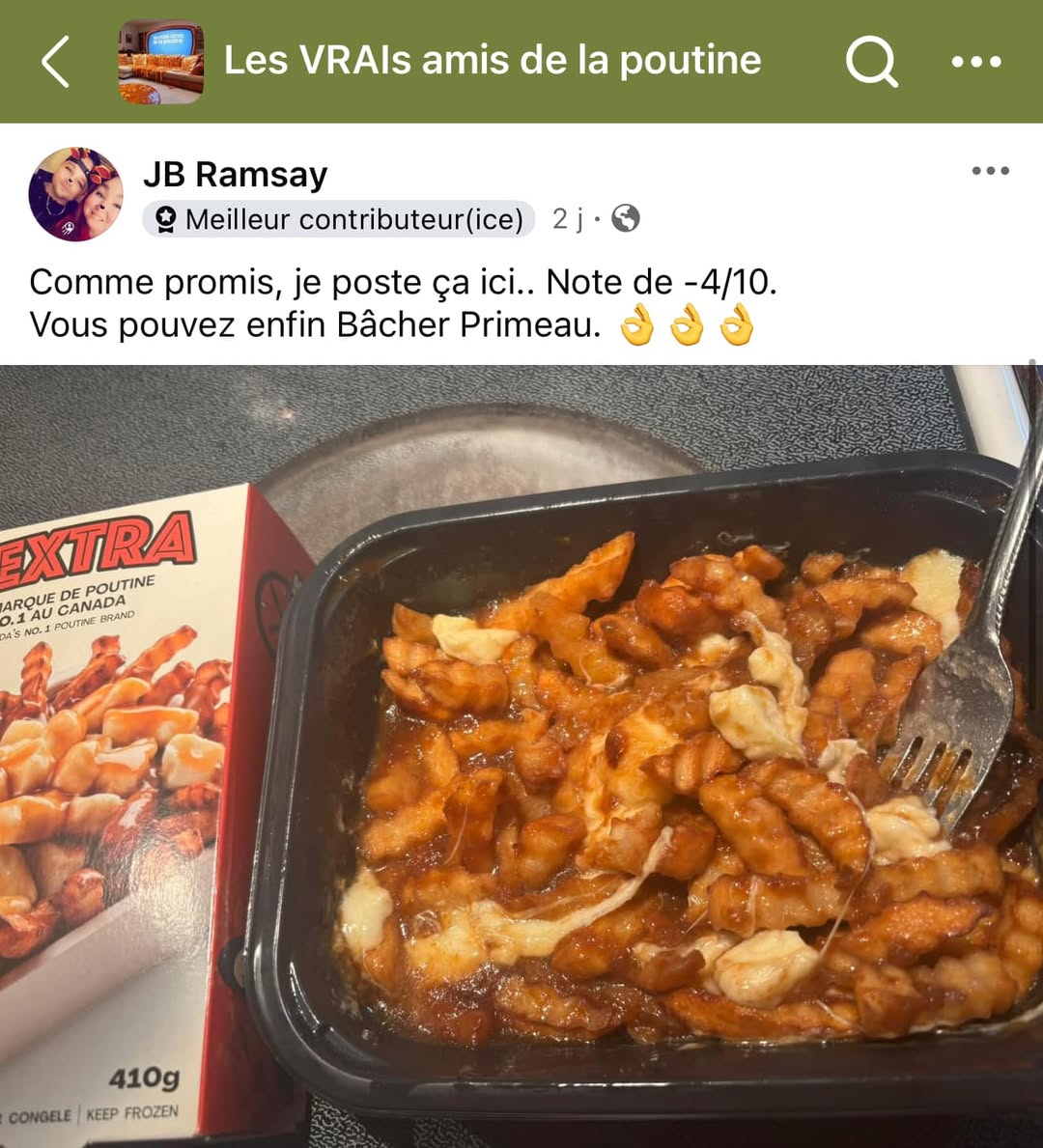Search within the group
1043x1148 pixels.
[871, 62]
